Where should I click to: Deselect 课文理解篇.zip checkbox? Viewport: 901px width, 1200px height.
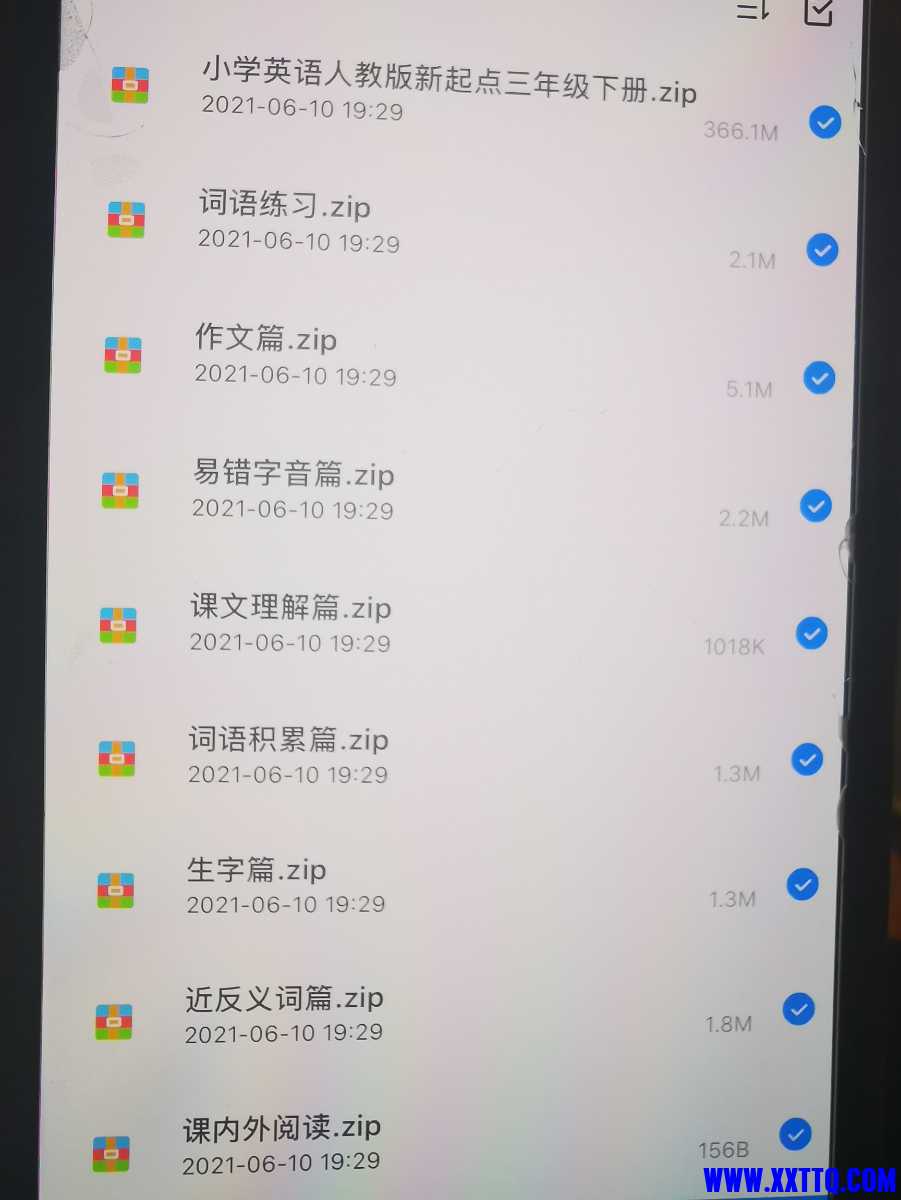812,633
